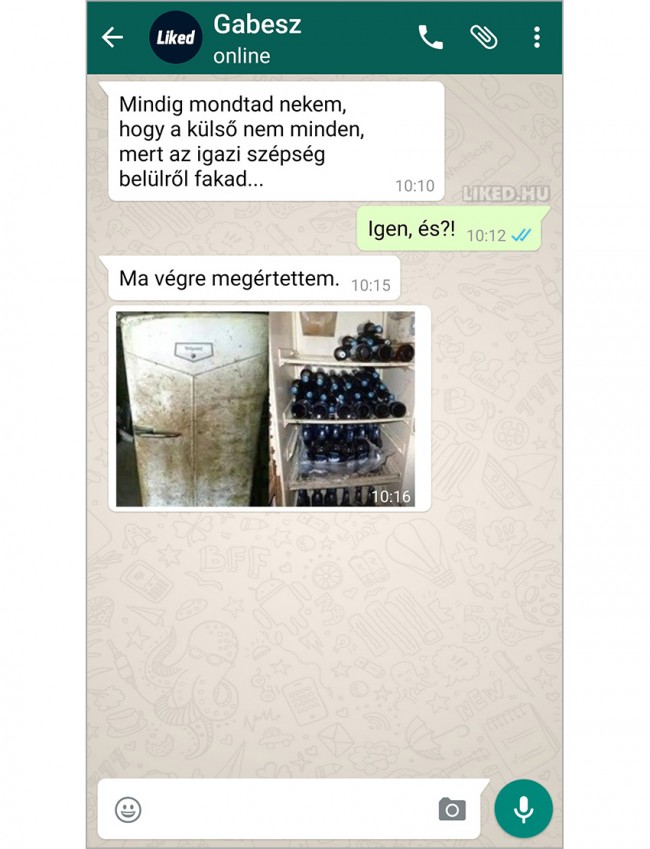Image resolution: width=650 pixels, height=849 pixels.
Task: Open the paperclip attachment menu
Action: click(x=484, y=38)
